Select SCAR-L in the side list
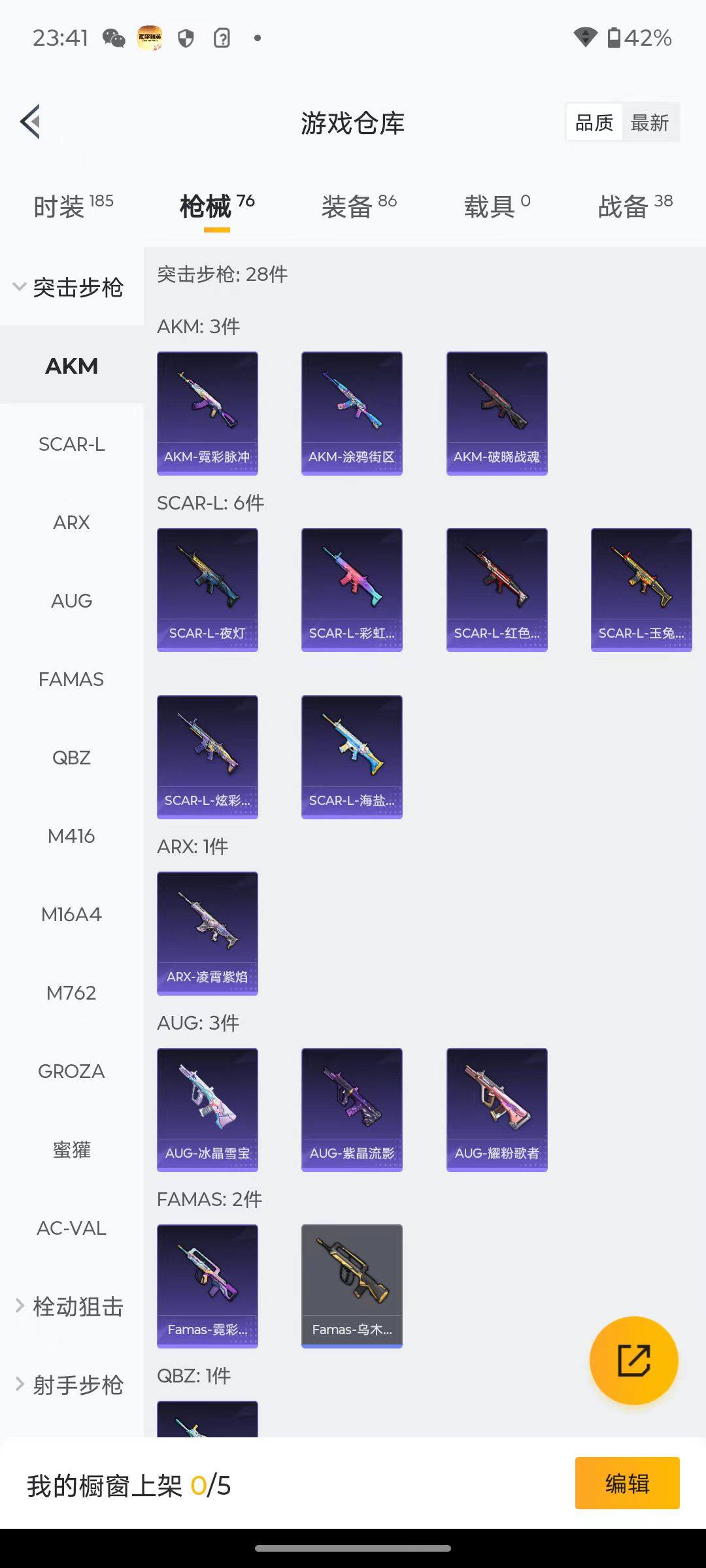Image resolution: width=706 pixels, height=1568 pixels. tap(71, 444)
